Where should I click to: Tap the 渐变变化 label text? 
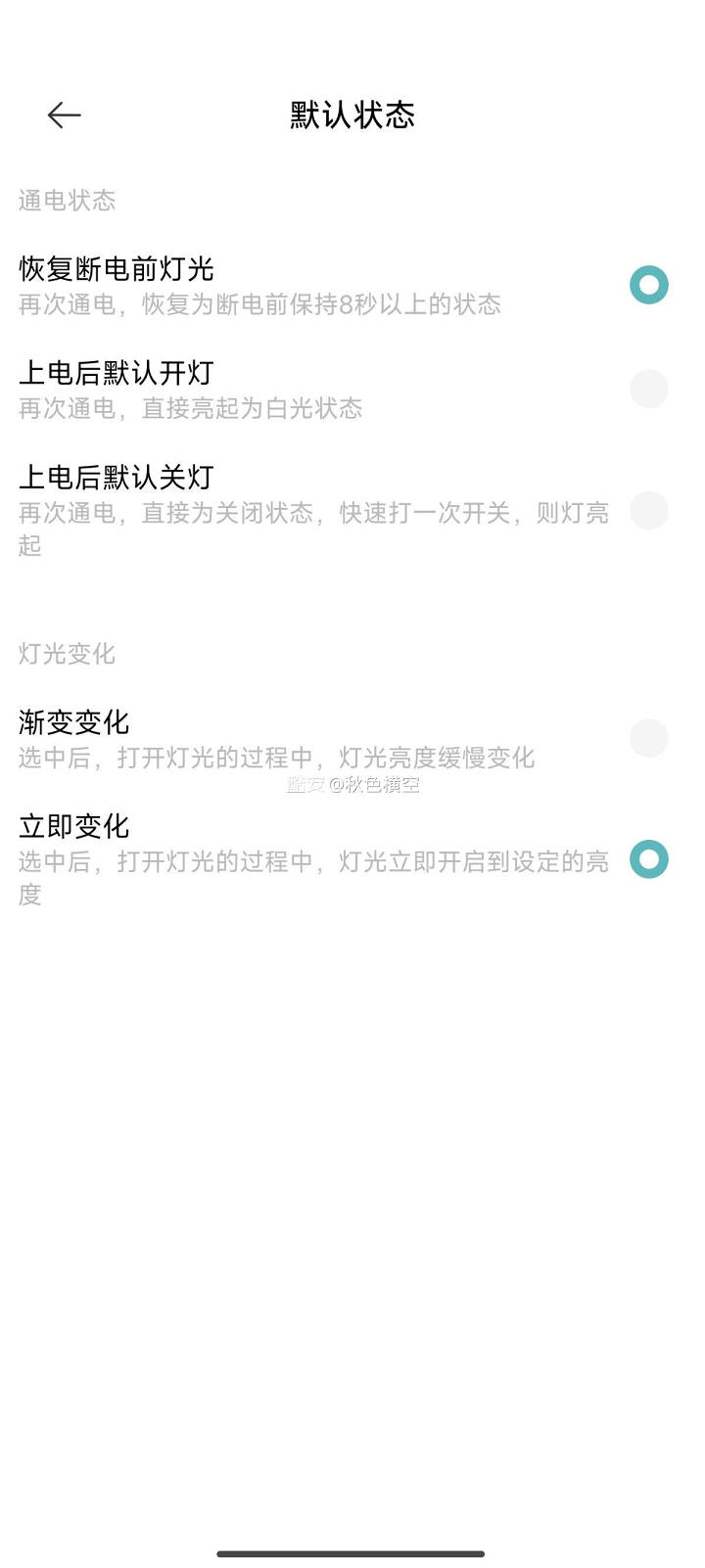(73, 722)
